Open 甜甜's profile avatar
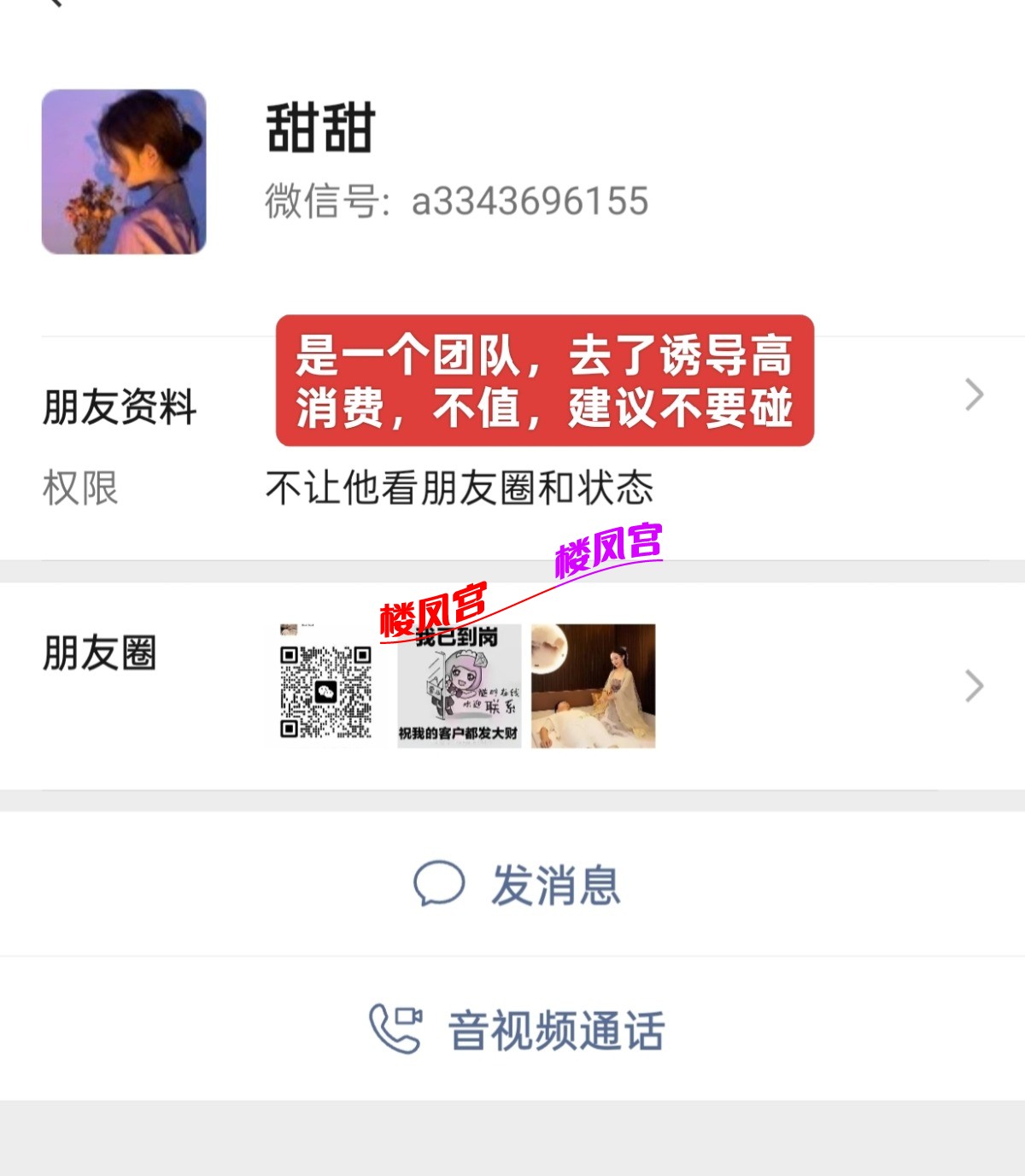The image size is (1025, 1176). point(124,172)
